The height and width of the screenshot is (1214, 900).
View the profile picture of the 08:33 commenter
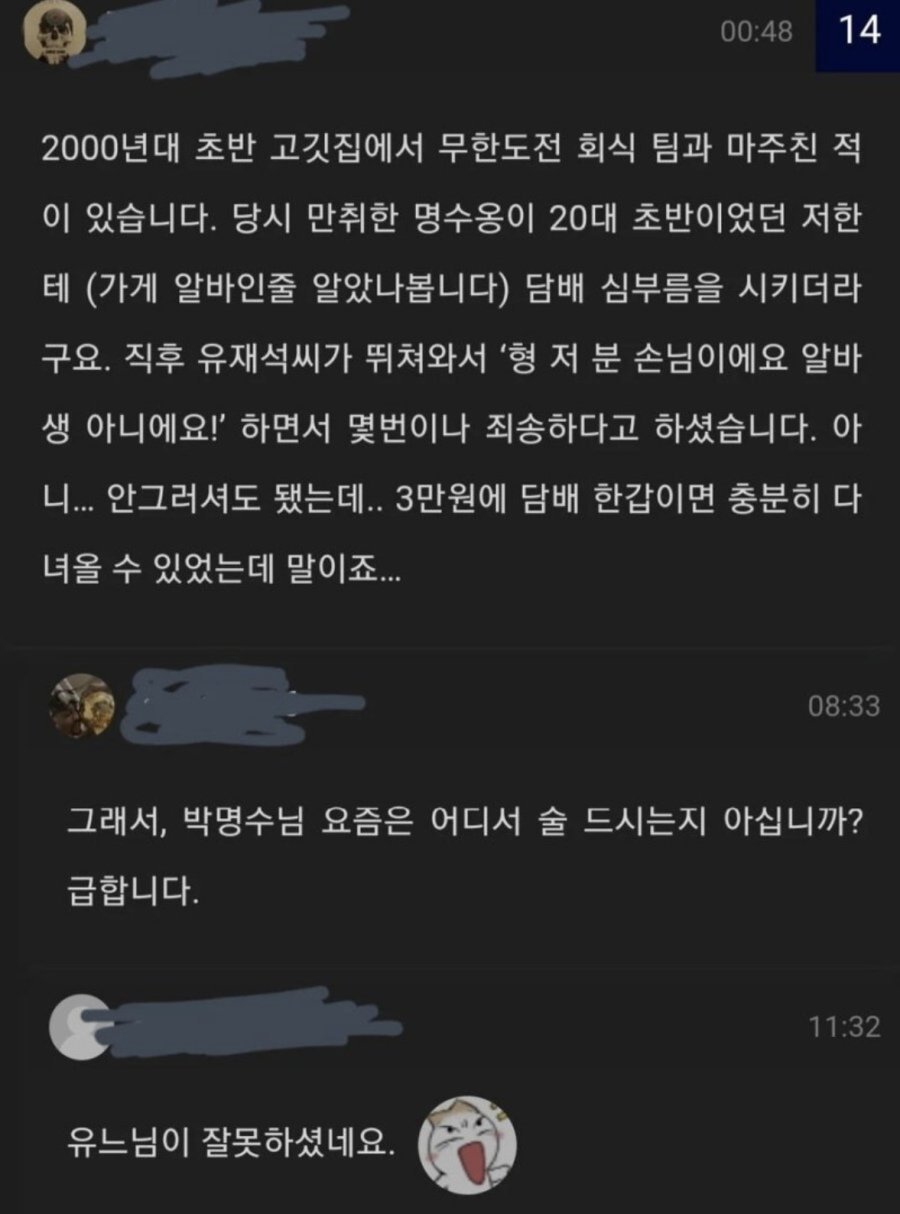83,703
